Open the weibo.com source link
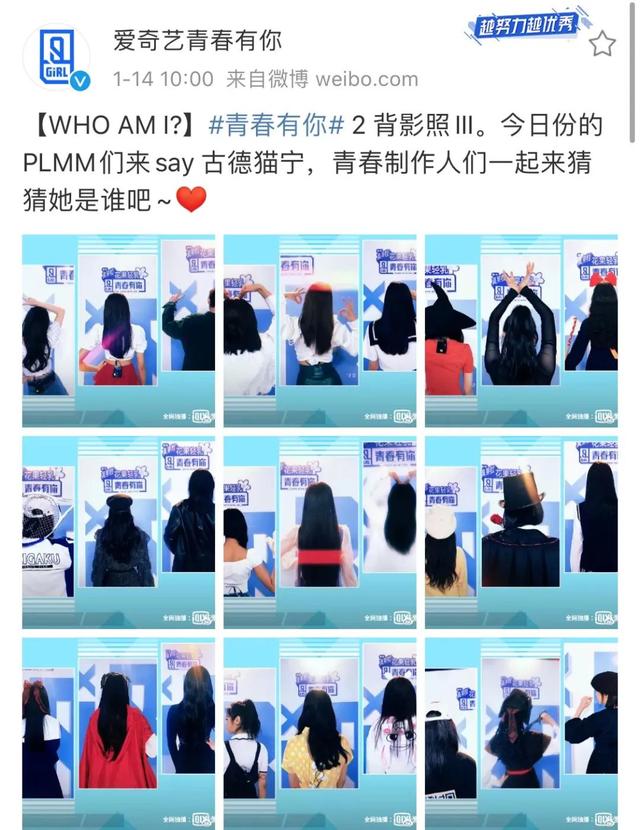The width and height of the screenshot is (640, 830). coord(367,78)
